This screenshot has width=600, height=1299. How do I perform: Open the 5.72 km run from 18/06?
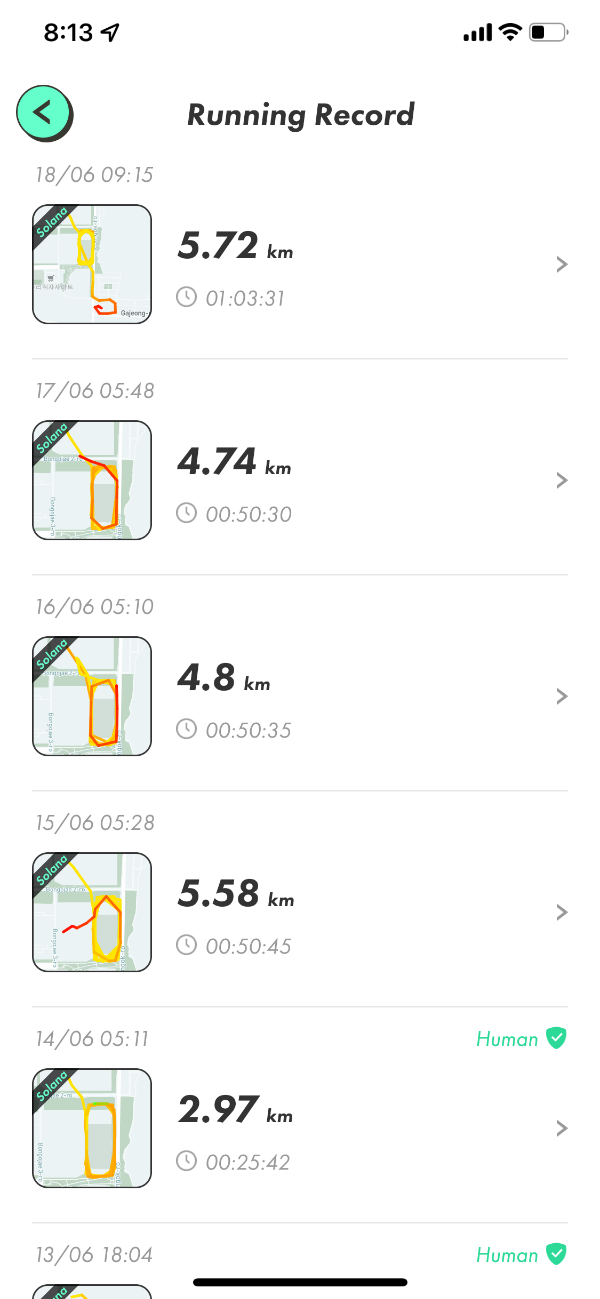(300, 264)
